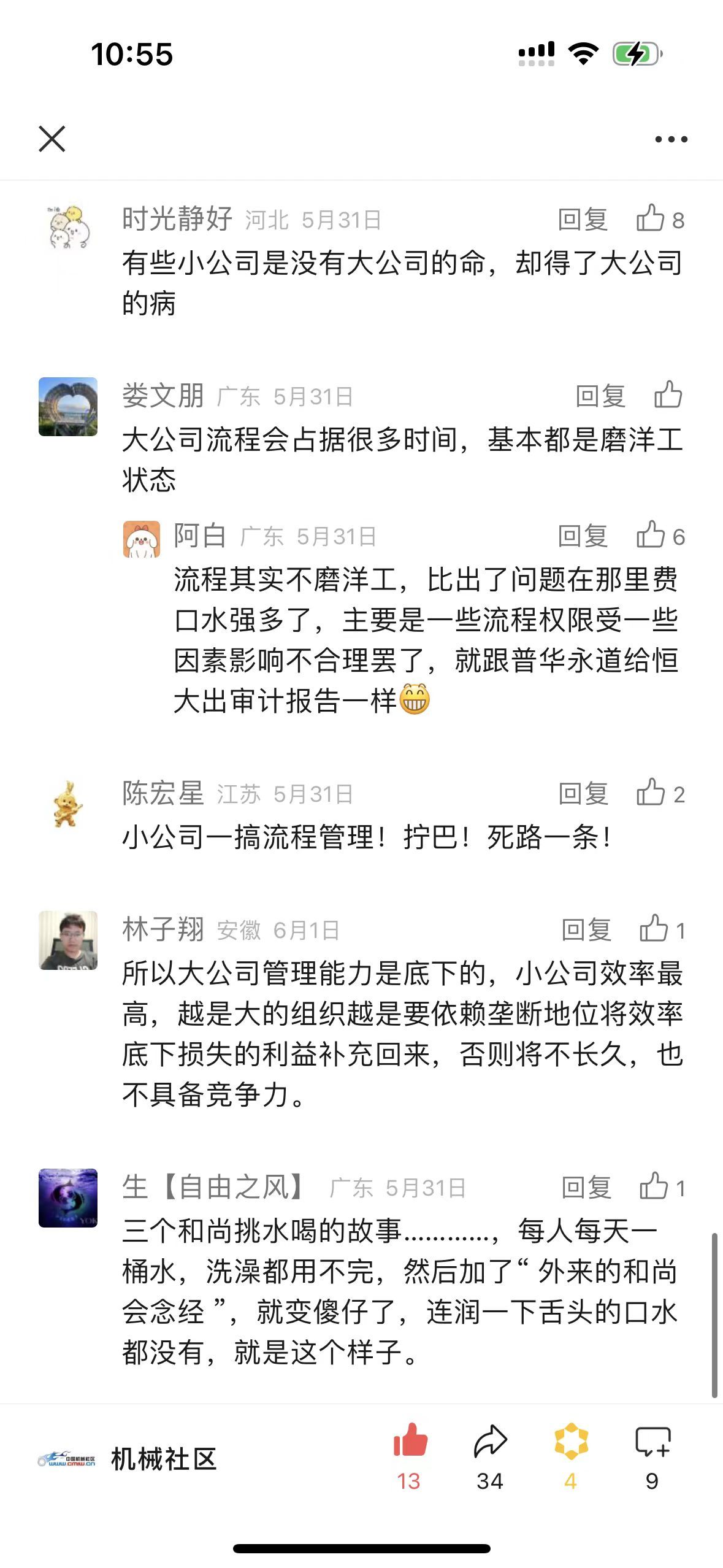
Task: Close the comments page
Action: pos(52,139)
